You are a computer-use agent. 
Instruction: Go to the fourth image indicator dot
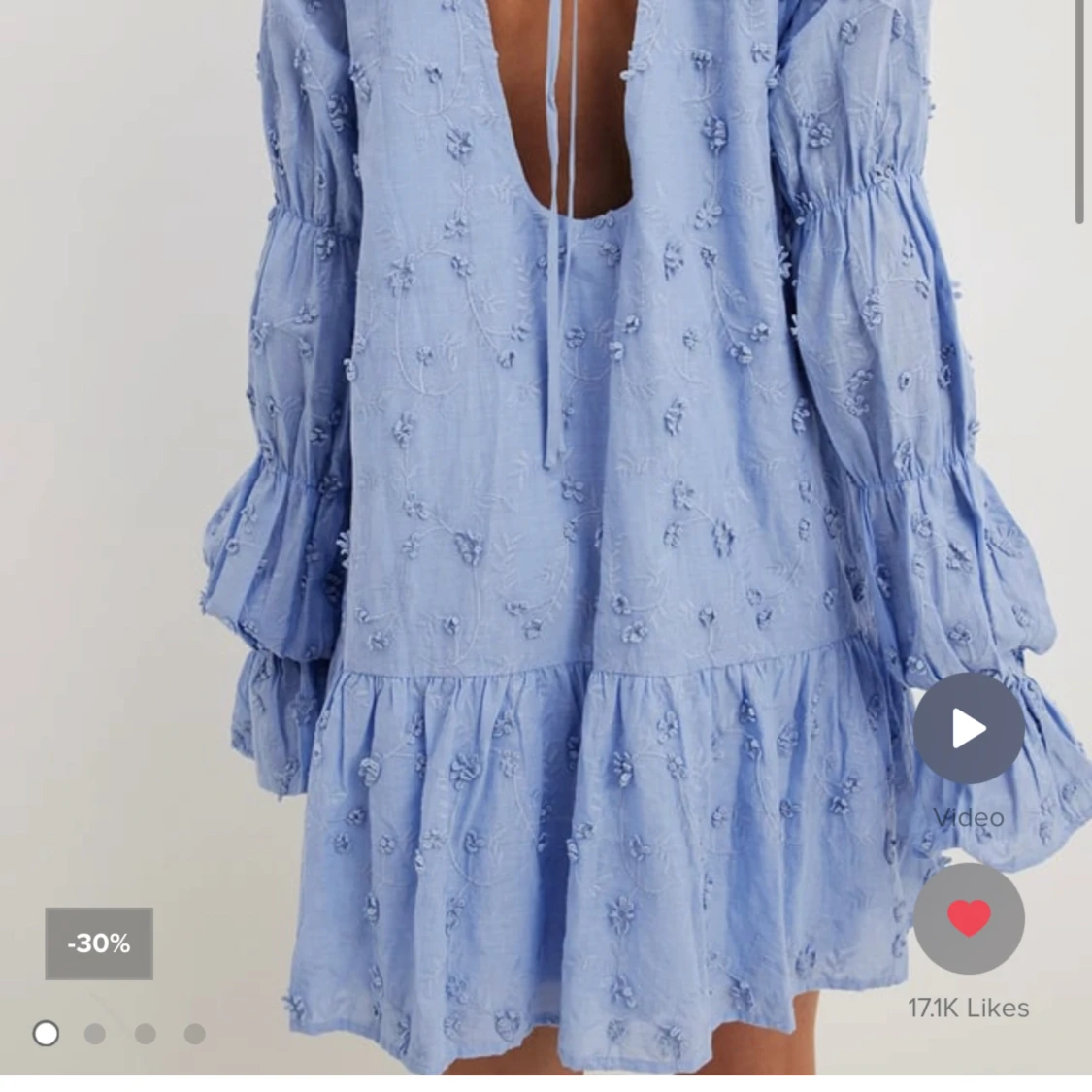(195, 1034)
